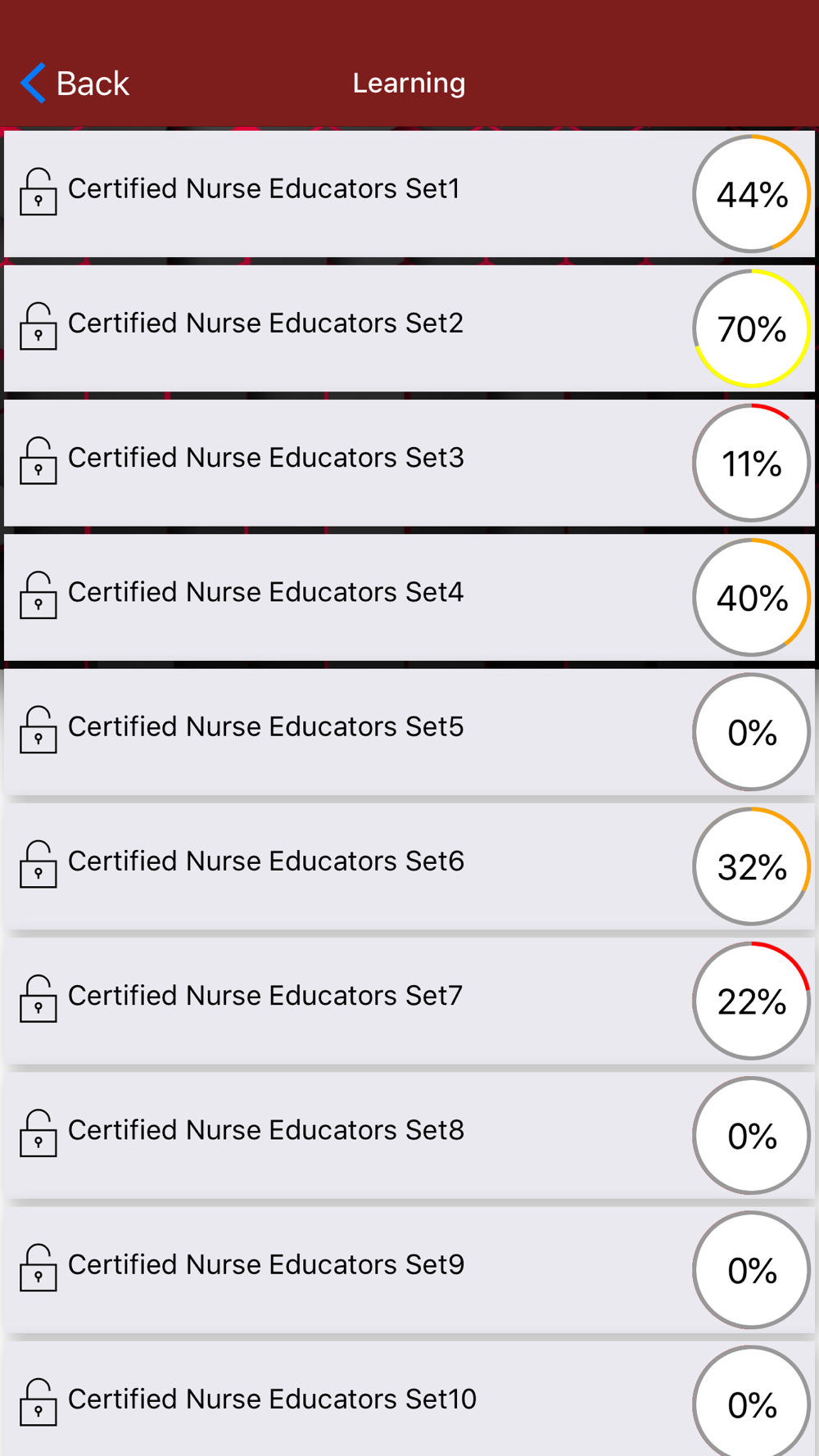Select Certified Nurse Educators Set7

click(x=409, y=1000)
